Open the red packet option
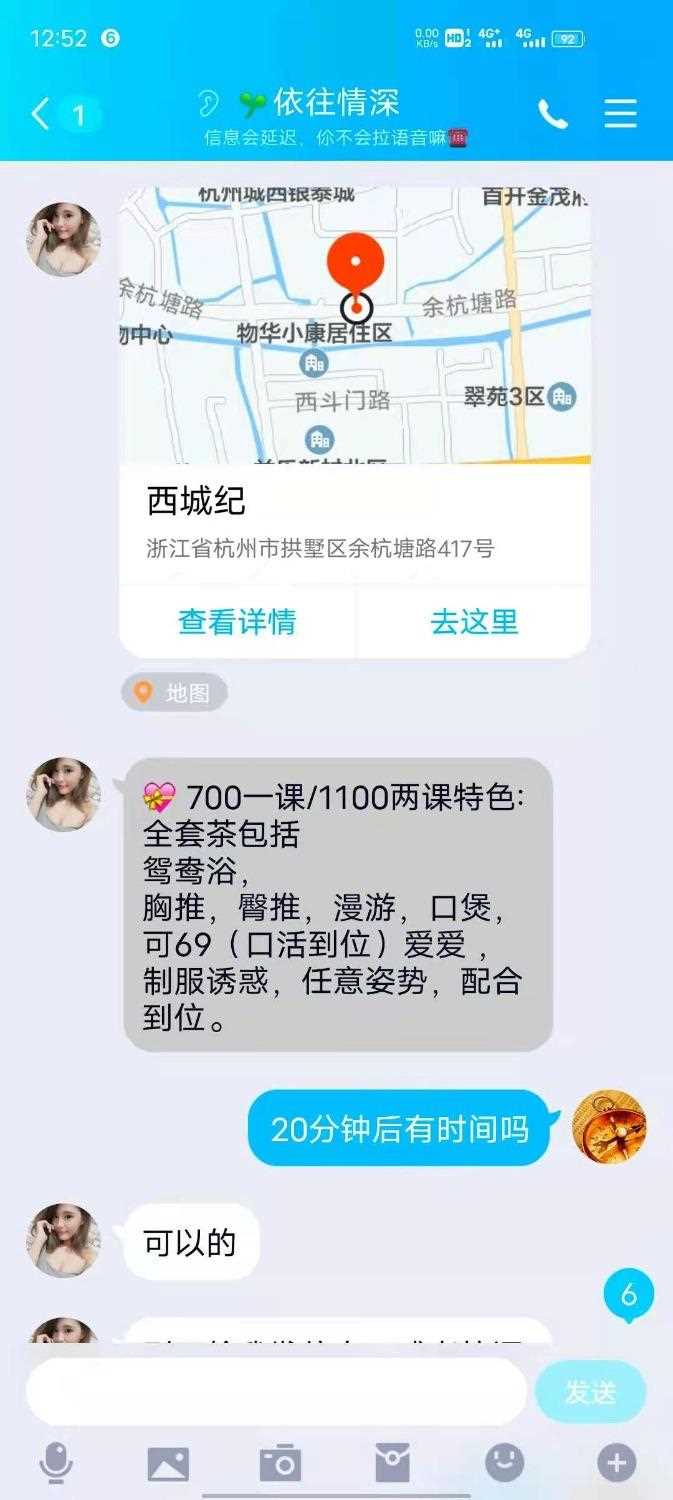673x1500 pixels. pos(392,1464)
